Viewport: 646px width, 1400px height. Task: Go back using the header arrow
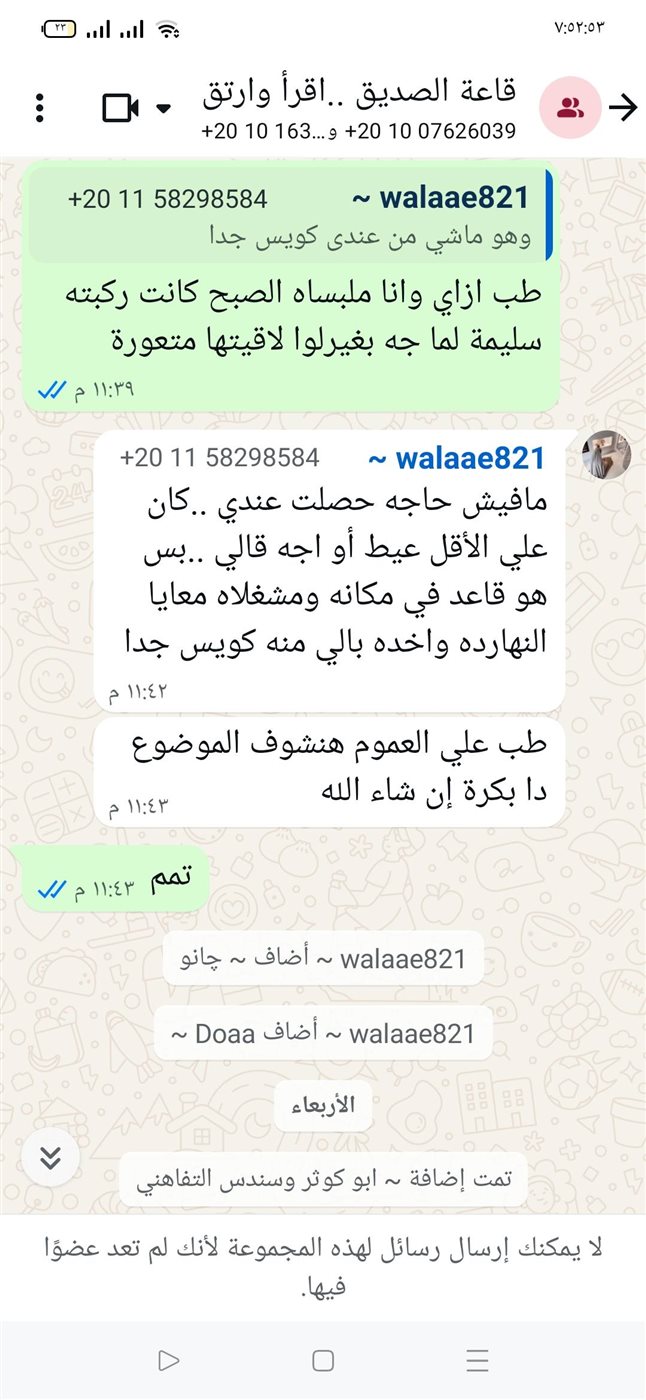(623, 108)
